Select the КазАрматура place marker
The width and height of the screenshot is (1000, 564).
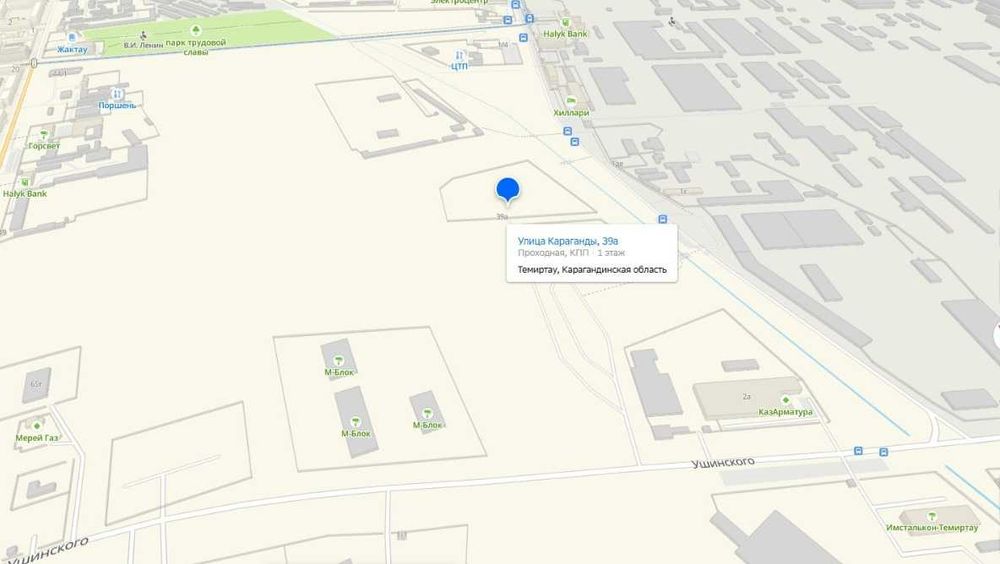coord(785,401)
